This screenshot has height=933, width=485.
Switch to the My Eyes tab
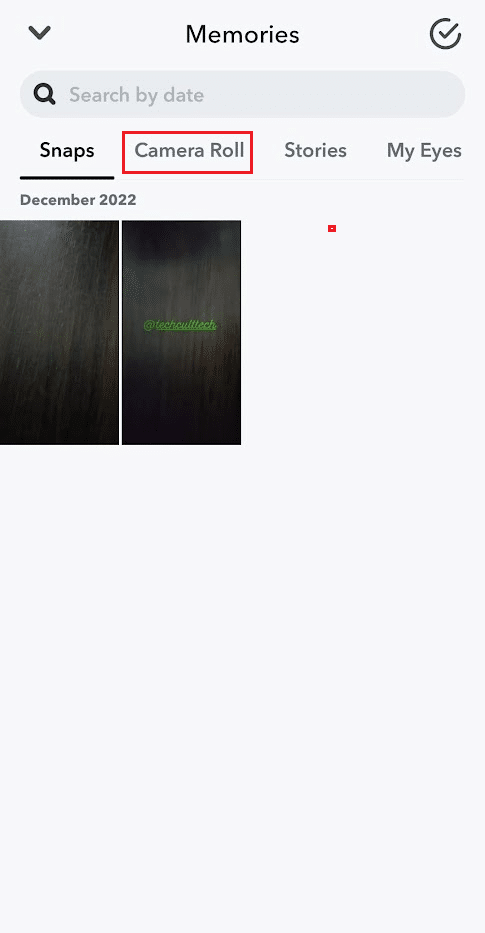424,151
